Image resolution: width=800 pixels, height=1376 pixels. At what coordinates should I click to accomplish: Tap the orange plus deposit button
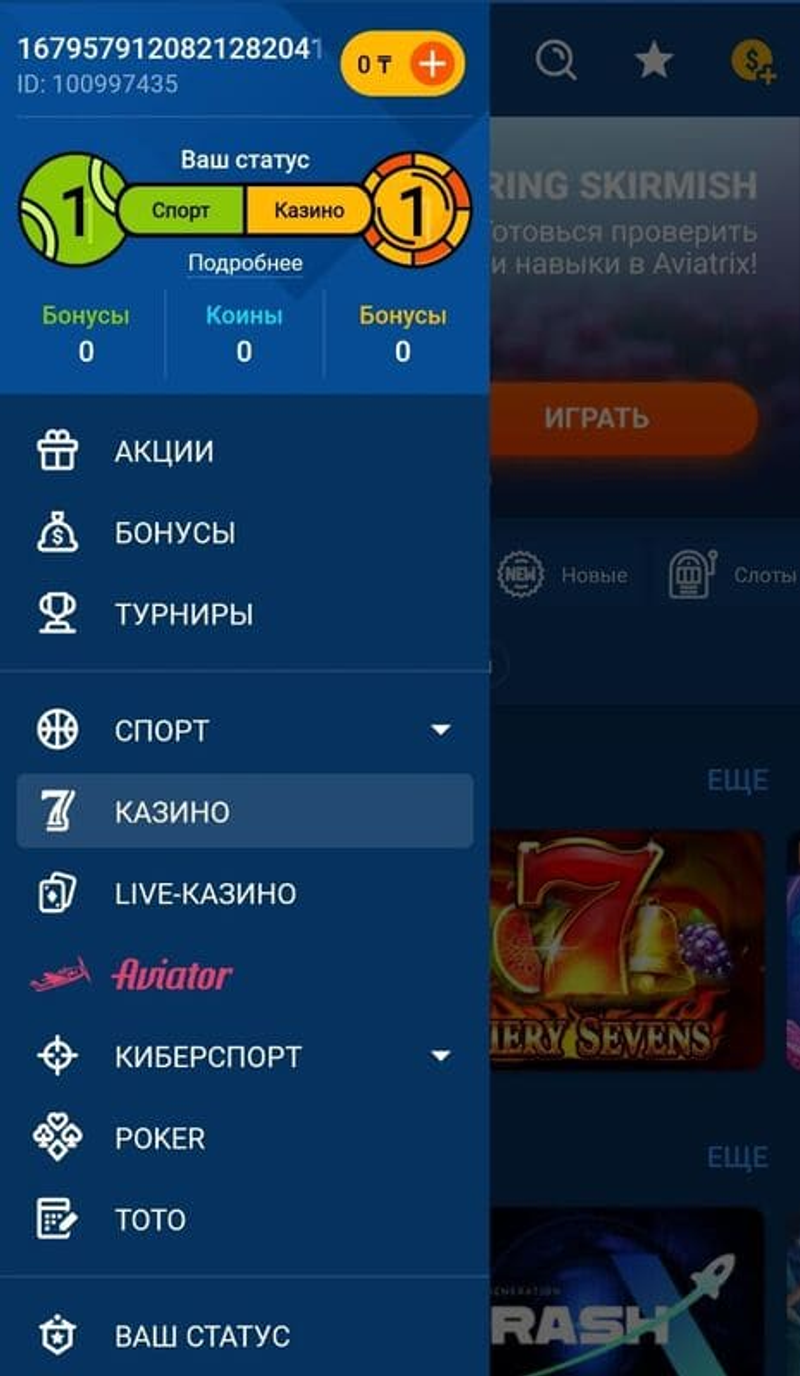pos(432,64)
